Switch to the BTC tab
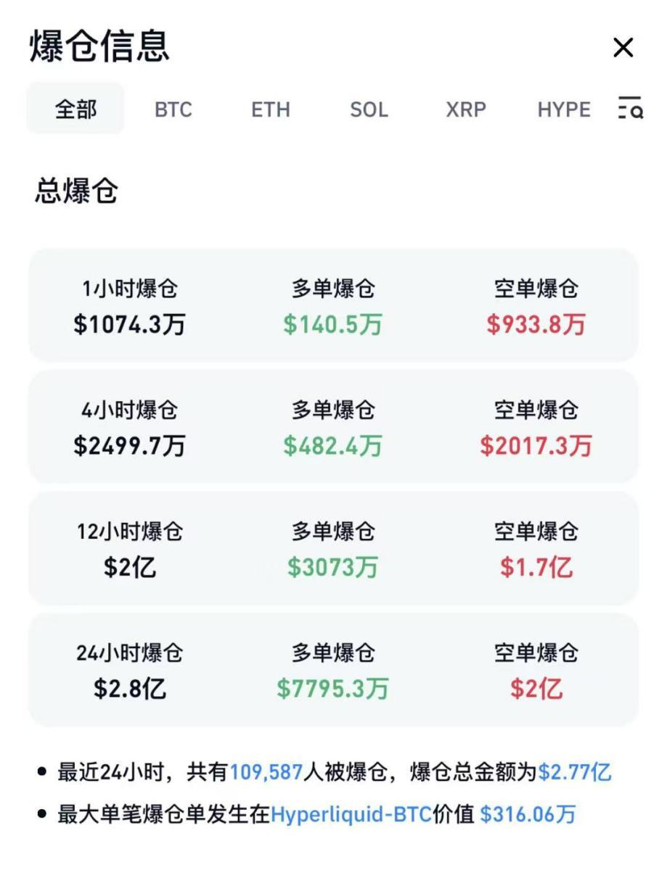Image resolution: width=667 pixels, height=878 pixels. click(173, 109)
